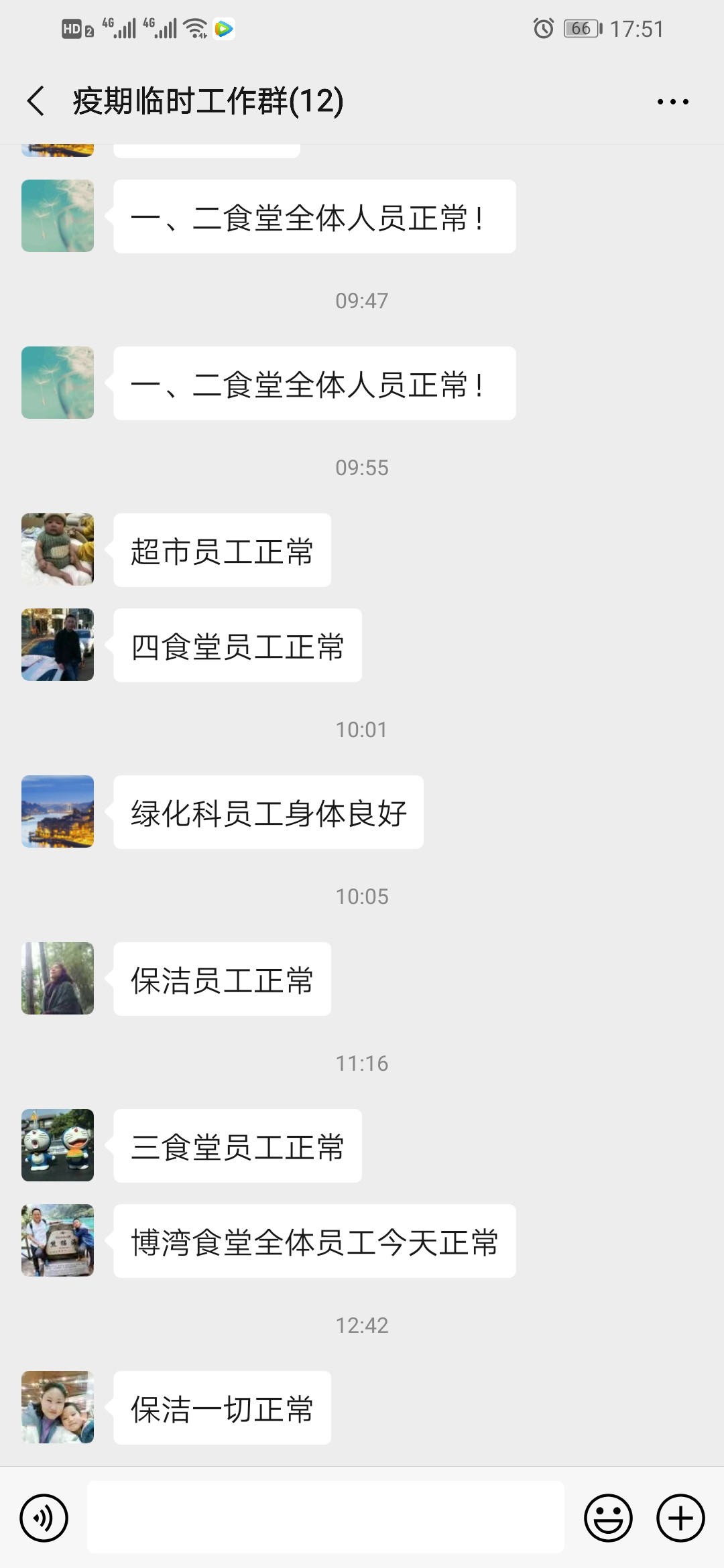This screenshot has height=1568, width=724.
Task: Open avatar of sender of 绿化科员工身体良好
Action: (58, 811)
